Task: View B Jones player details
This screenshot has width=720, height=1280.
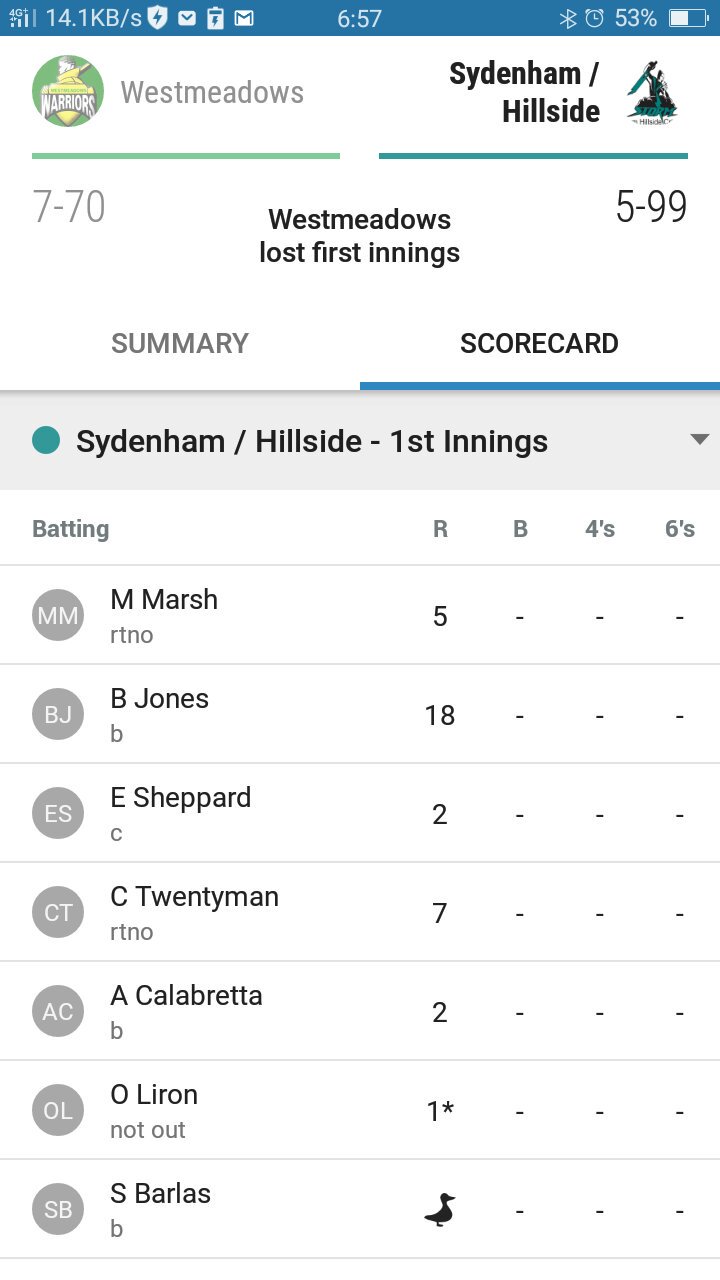Action: pyautogui.click(x=360, y=714)
